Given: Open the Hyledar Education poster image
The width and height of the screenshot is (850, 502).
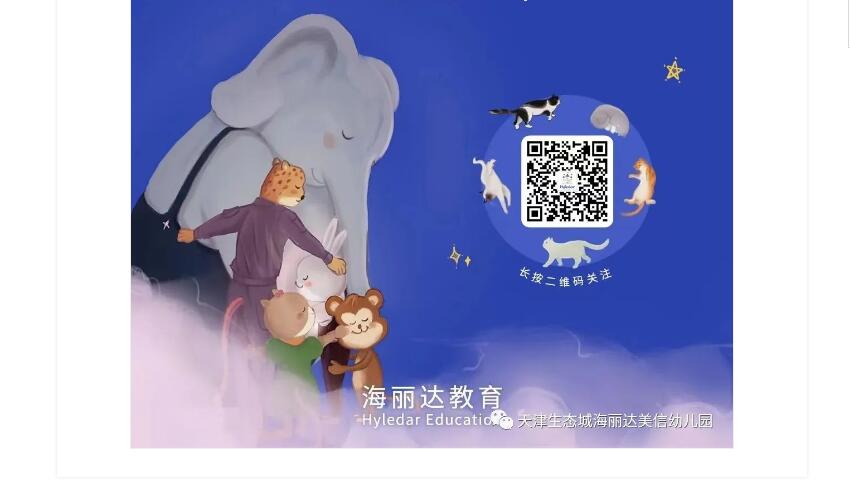Looking at the screenshot, I should click(431, 222).
